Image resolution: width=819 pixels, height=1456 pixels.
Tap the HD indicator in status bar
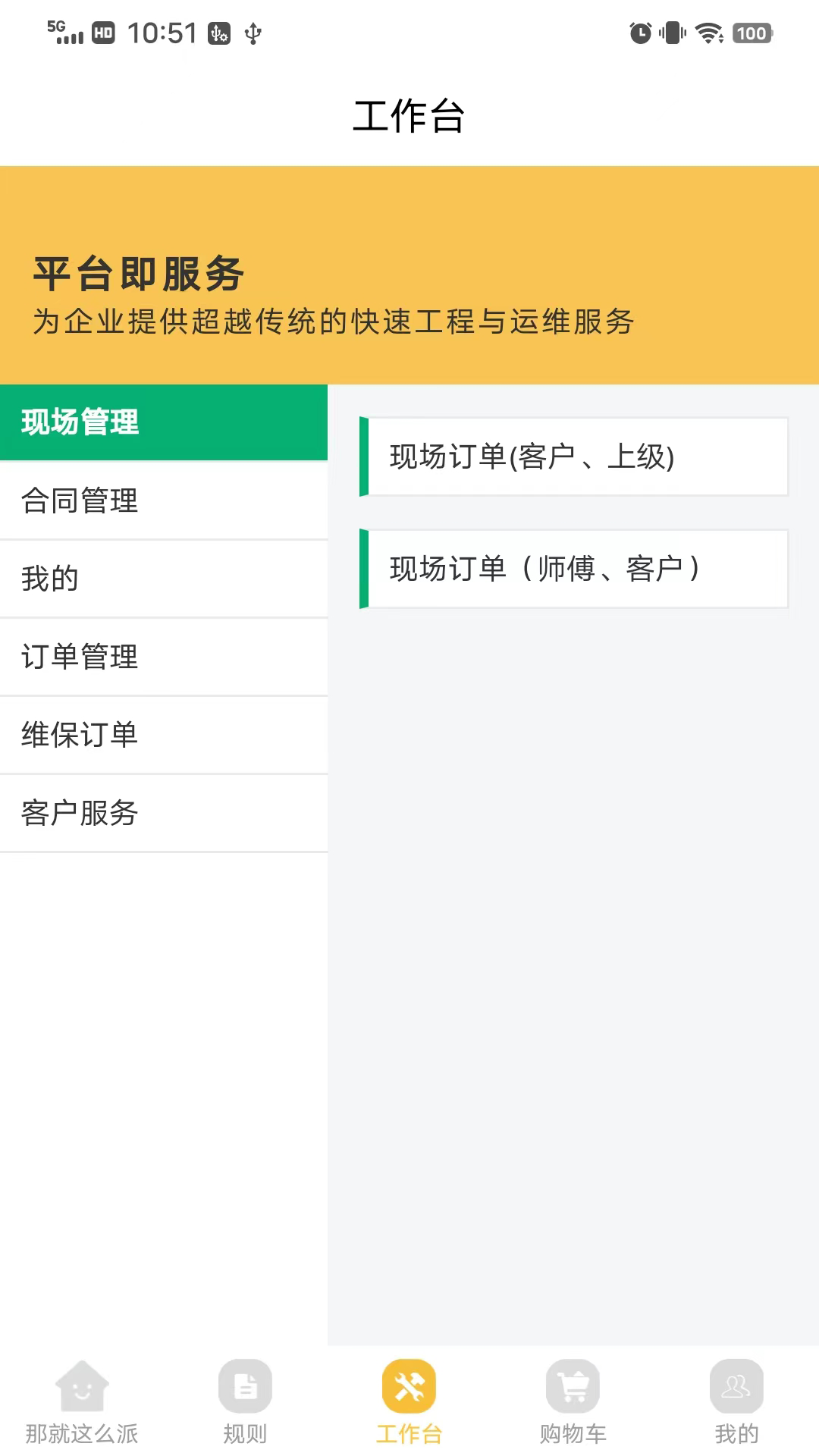click(x=102, y=33)
